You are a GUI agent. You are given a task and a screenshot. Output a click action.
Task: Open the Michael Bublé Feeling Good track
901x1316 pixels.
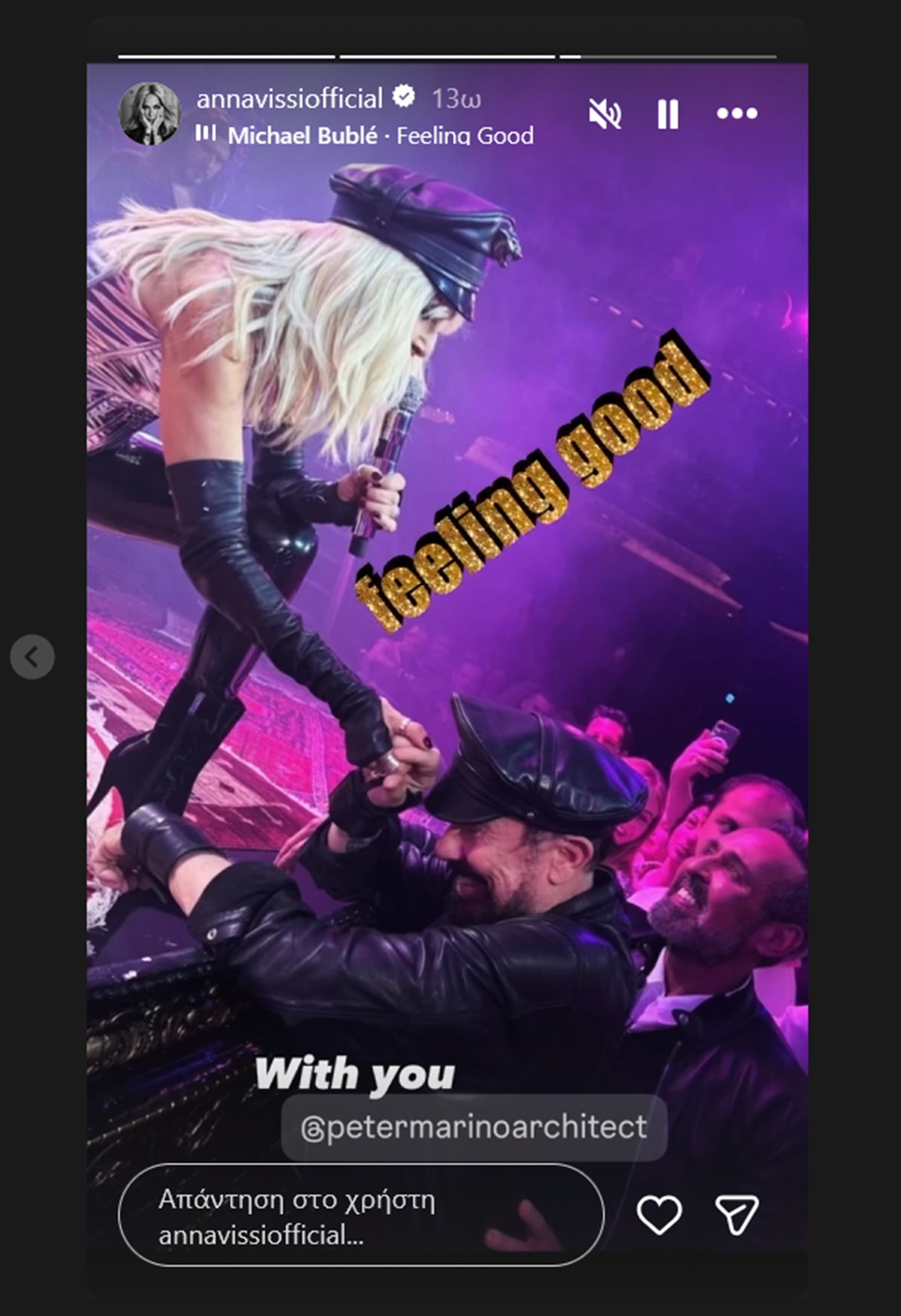[x=380, y=135]
